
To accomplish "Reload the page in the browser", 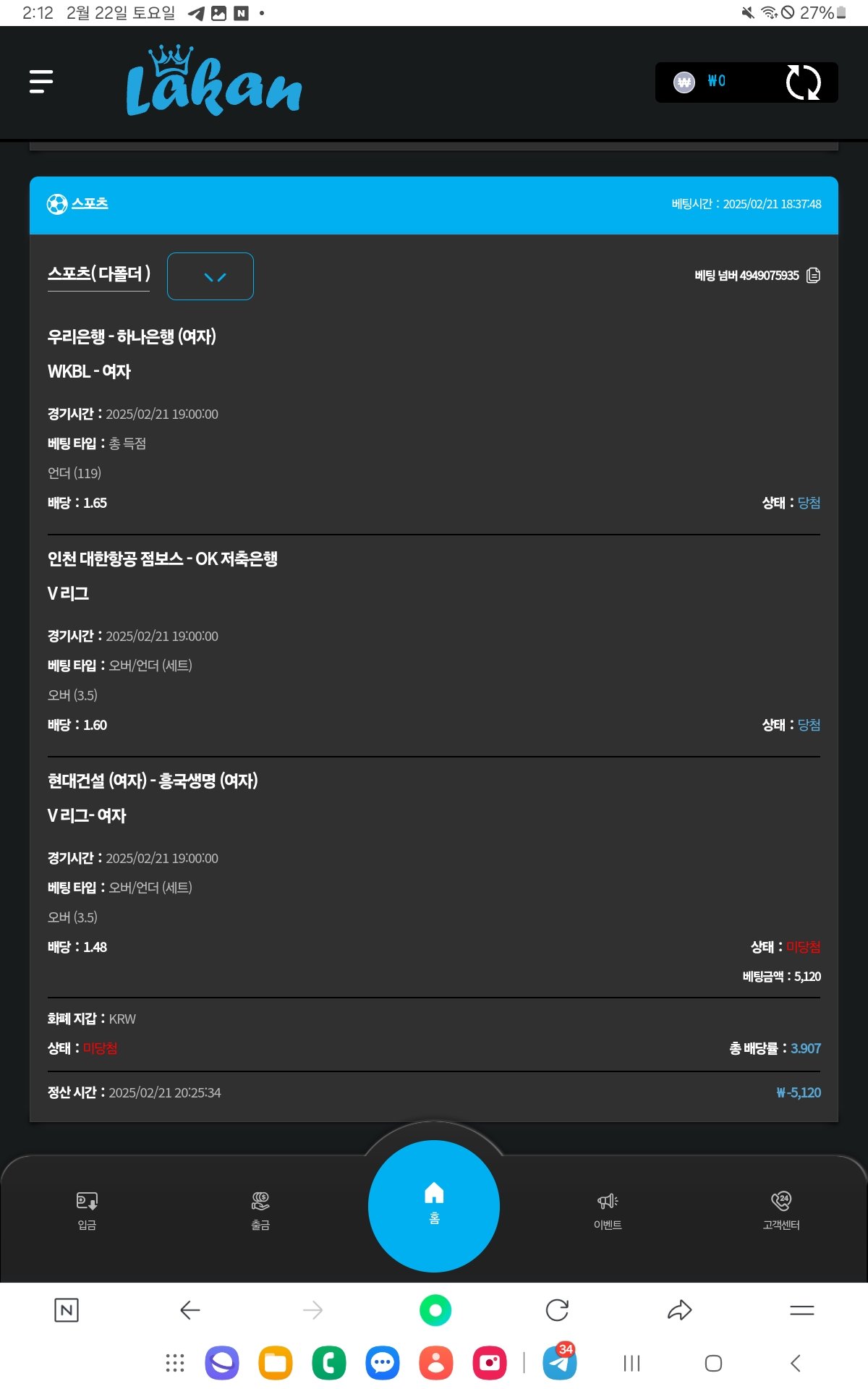I will pos(557,1310).
